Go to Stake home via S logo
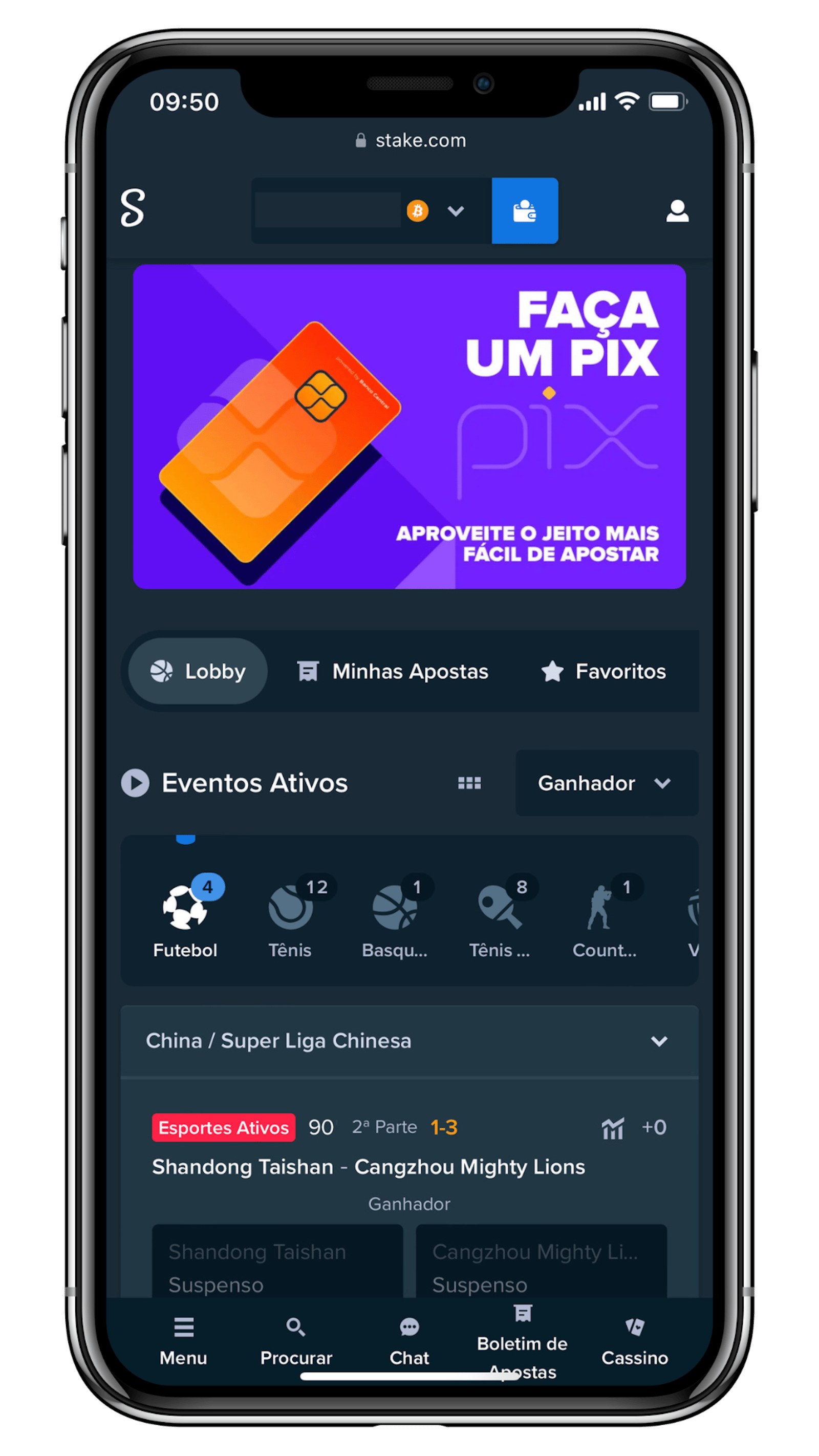The image size is (819, 1456). tap(133, 208)
